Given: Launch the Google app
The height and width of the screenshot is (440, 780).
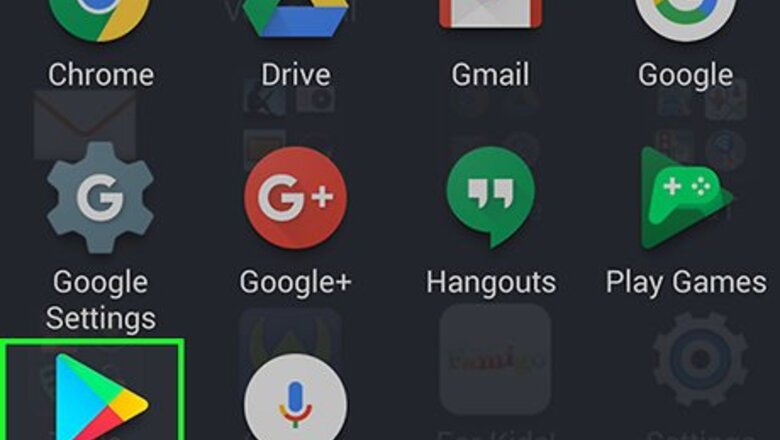Looking at the screenshot, I should tap(686, 22).
